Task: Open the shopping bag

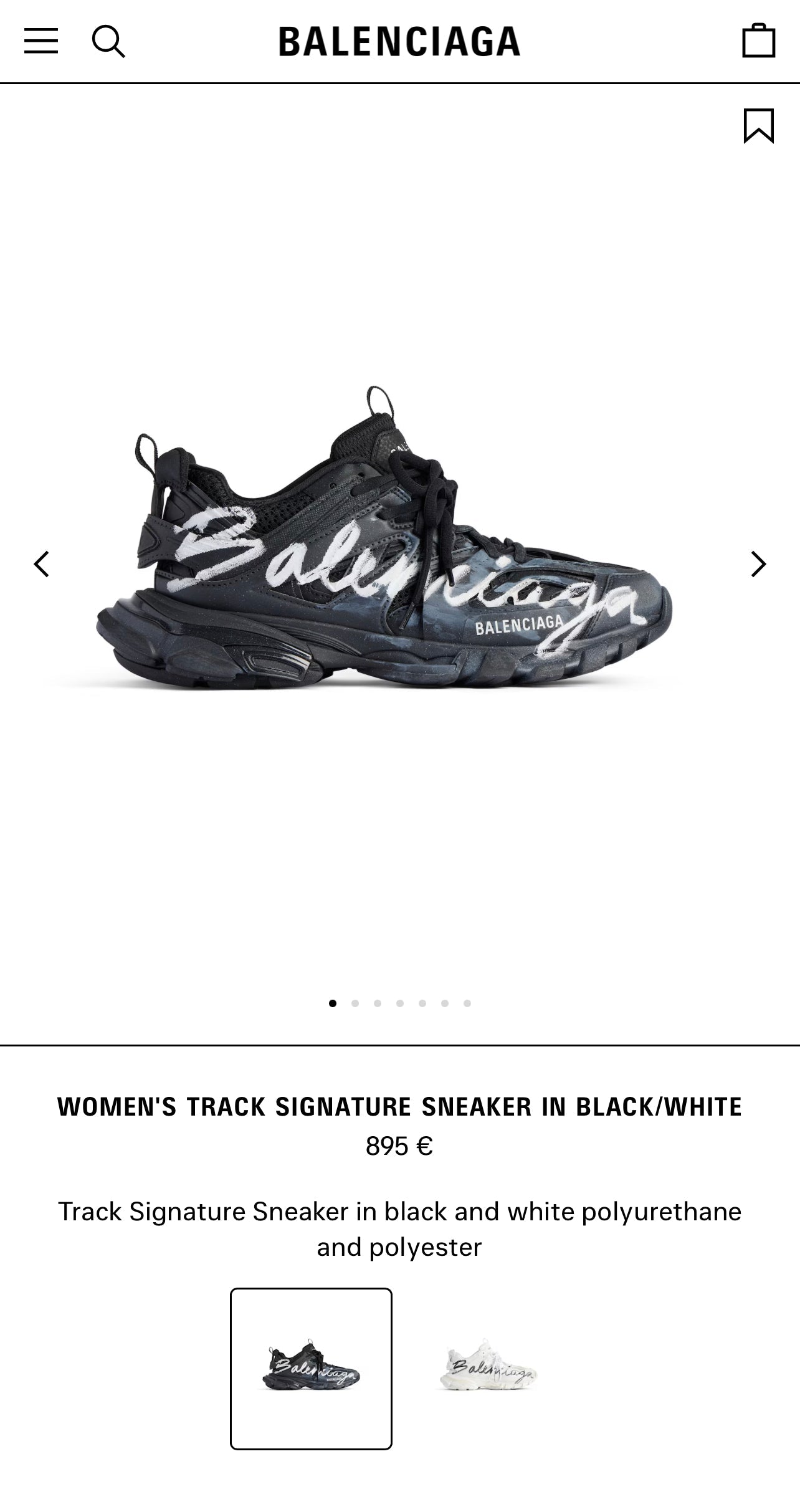Action: click(758, 41)
